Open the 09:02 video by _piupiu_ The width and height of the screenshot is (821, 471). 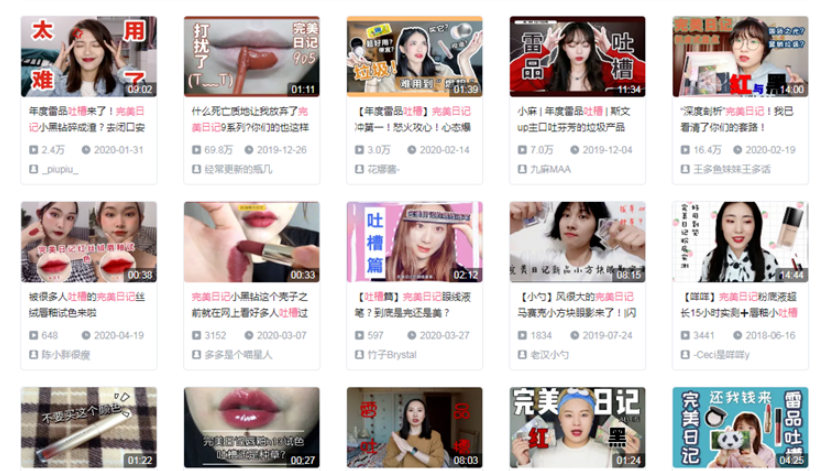pyautogui.click(x=88, y=56)
